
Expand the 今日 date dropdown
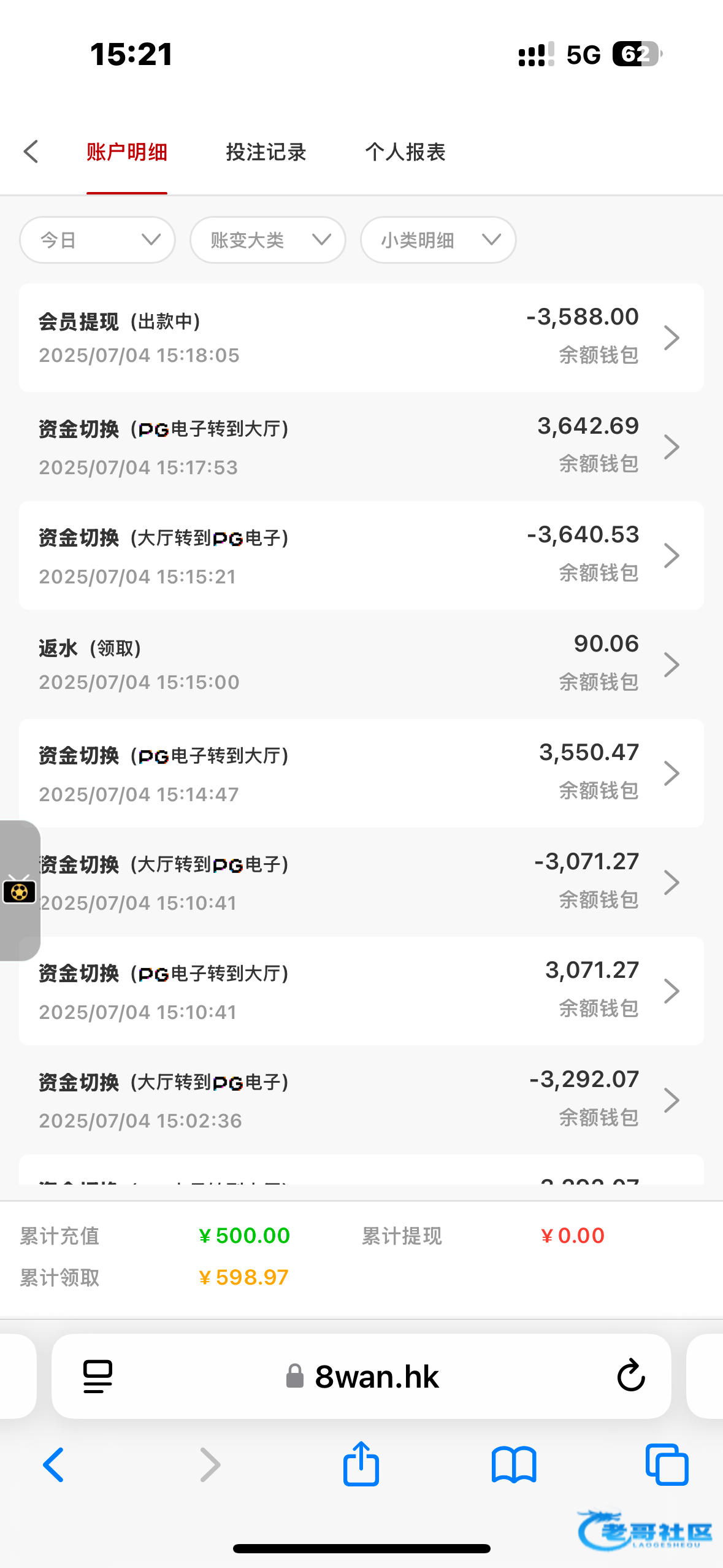tap(98, 240)
